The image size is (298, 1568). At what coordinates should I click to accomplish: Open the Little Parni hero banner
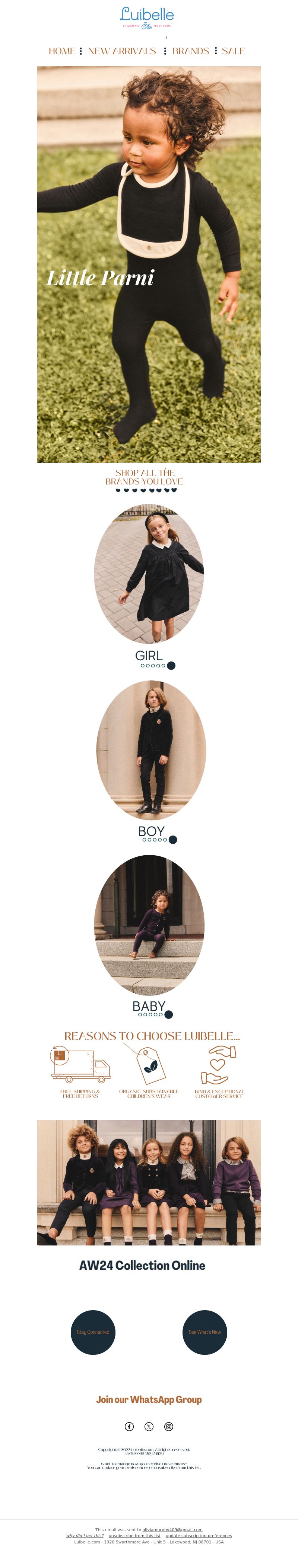pyautogui.click(x=149, y=264)
